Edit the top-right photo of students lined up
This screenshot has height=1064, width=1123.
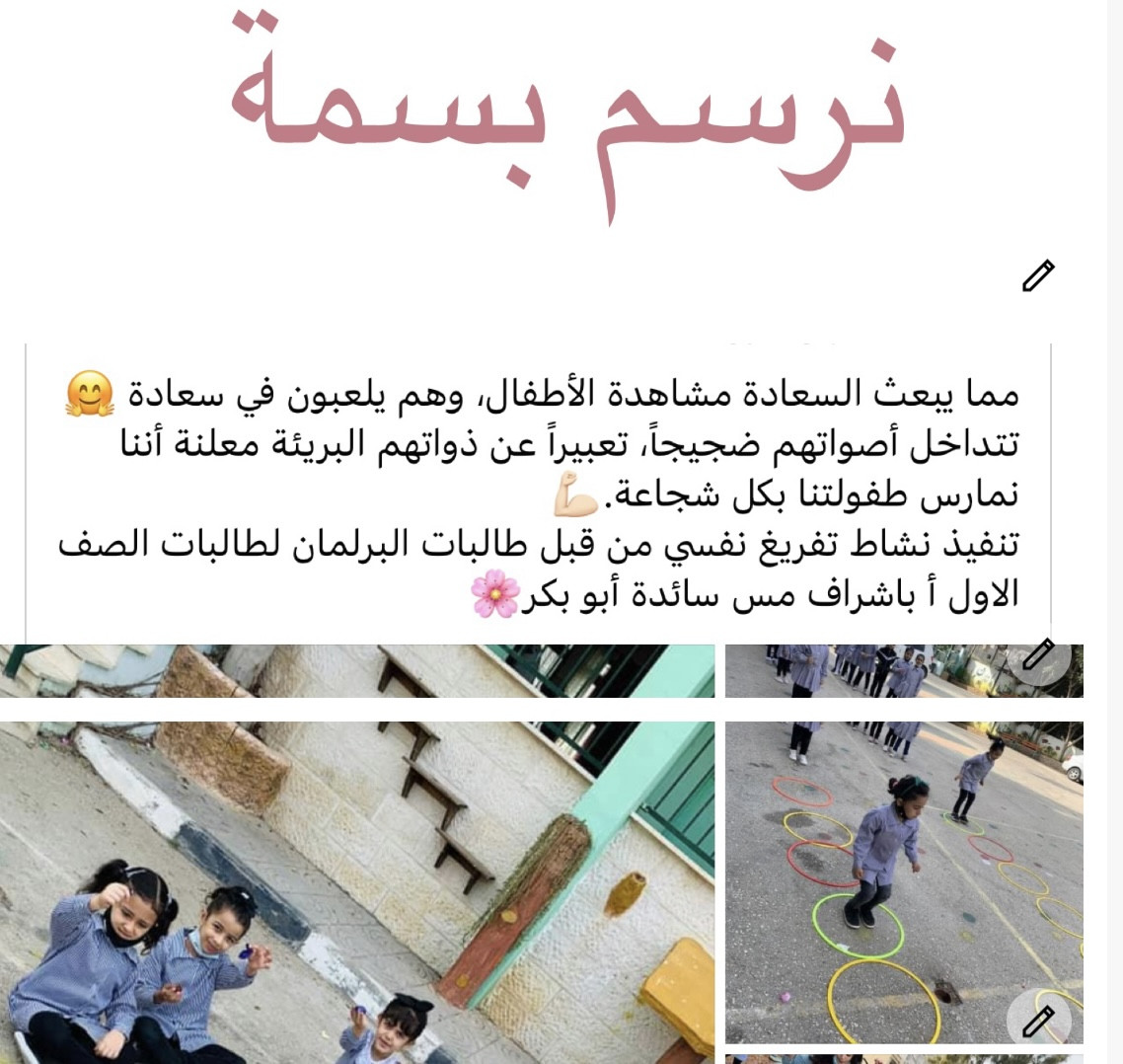click(x=1038, y=655)
